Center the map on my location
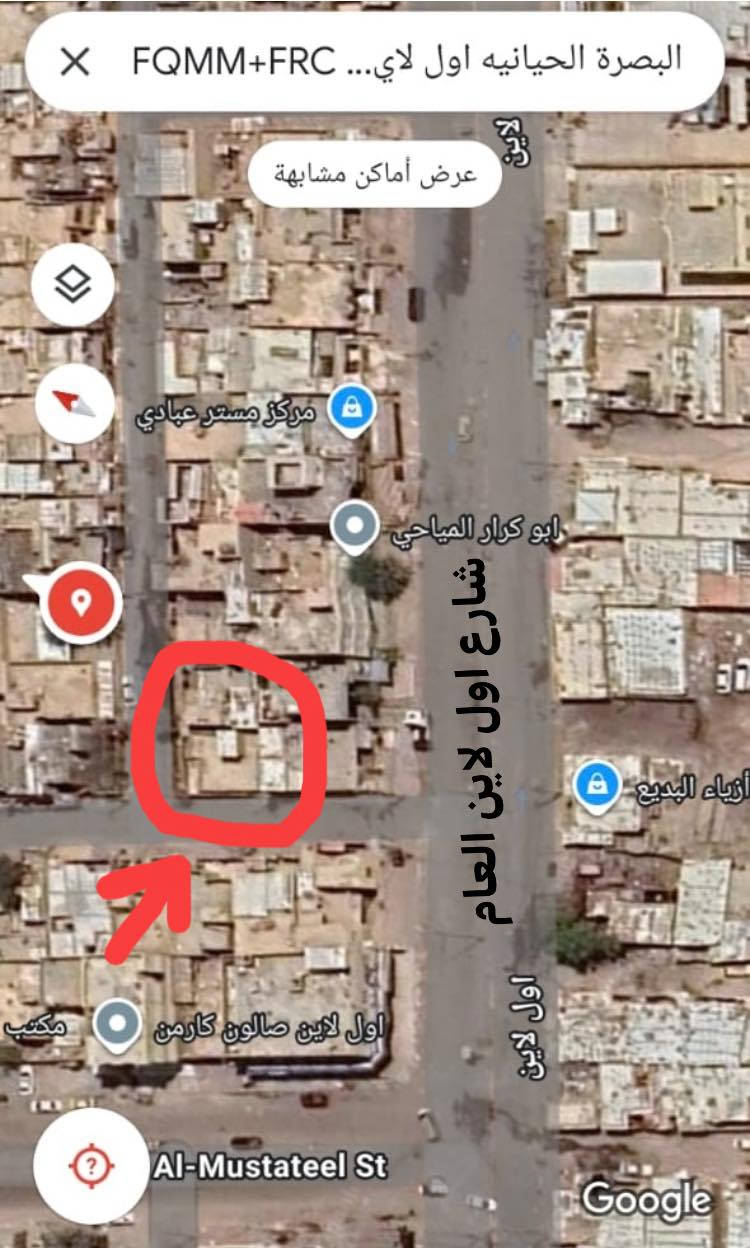Viewport: 750px width, 1248px height. 91,1165
